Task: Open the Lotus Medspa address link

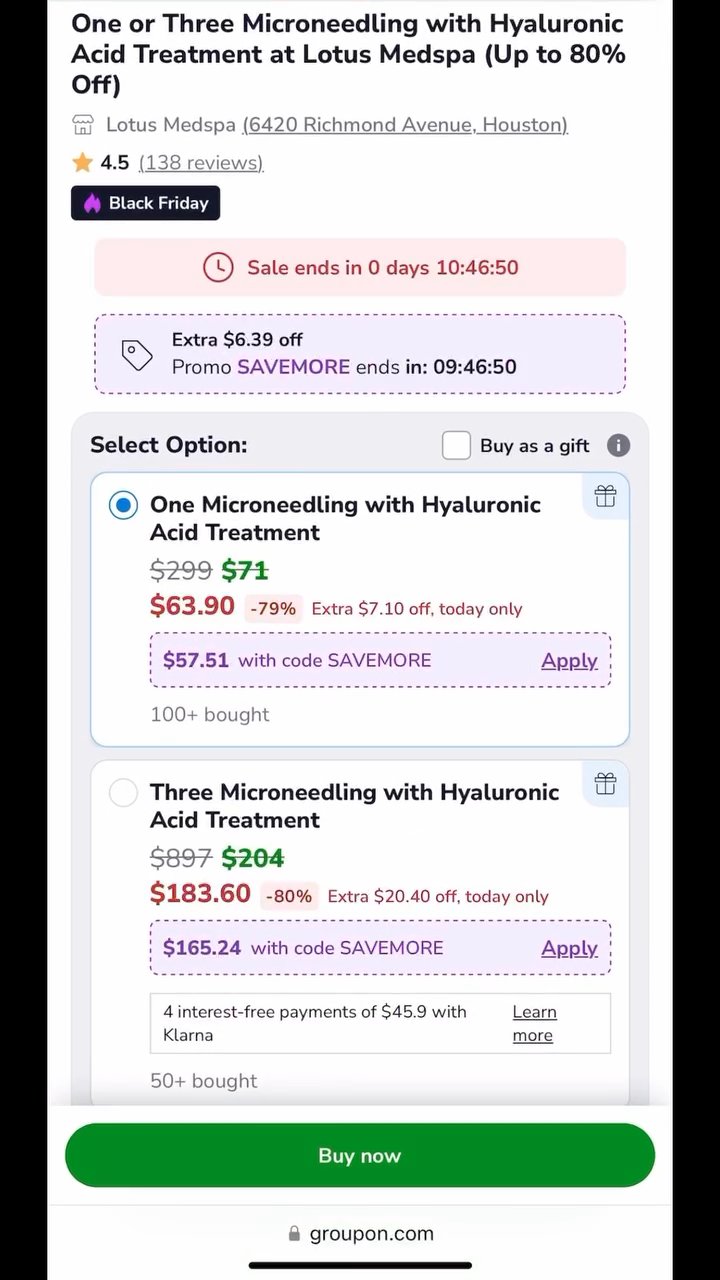Action: pos(405,125)
